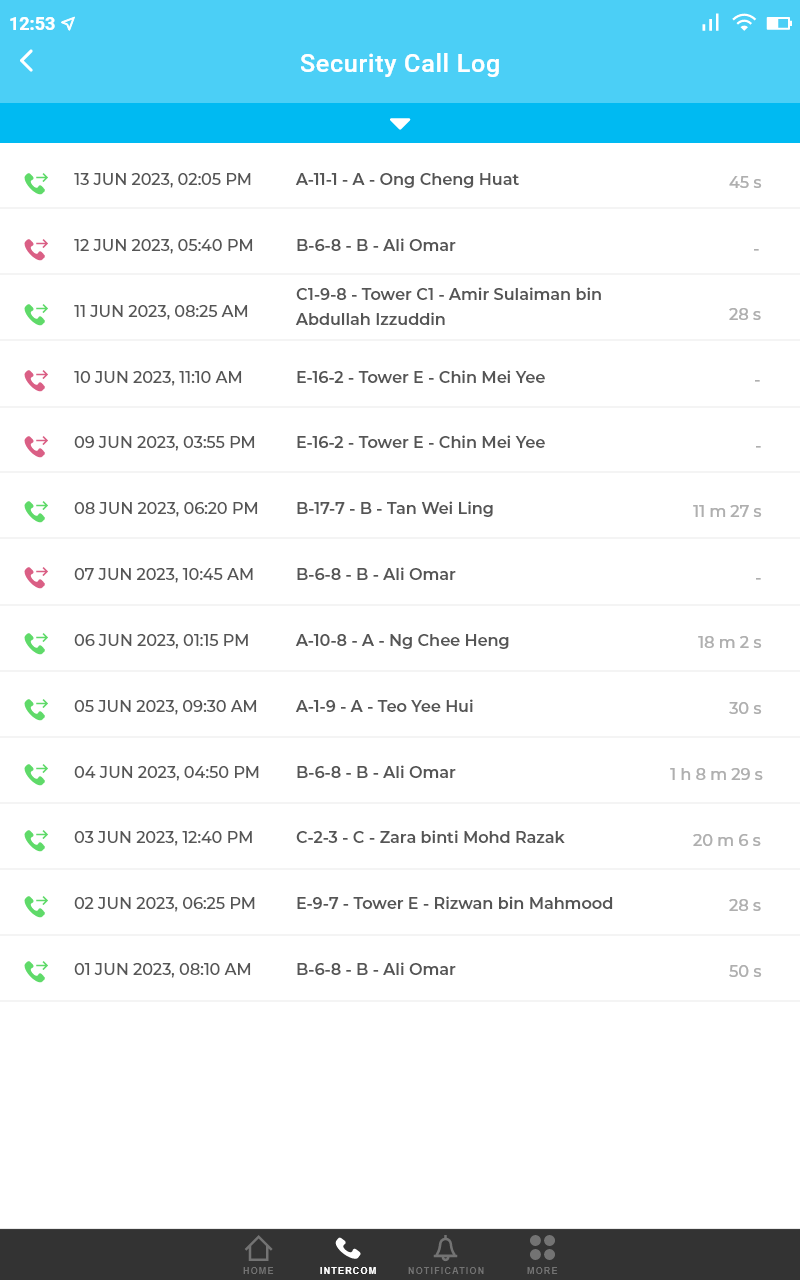Switch to the Home tab
800x1280 pixels.
[x=258, y=1254]
